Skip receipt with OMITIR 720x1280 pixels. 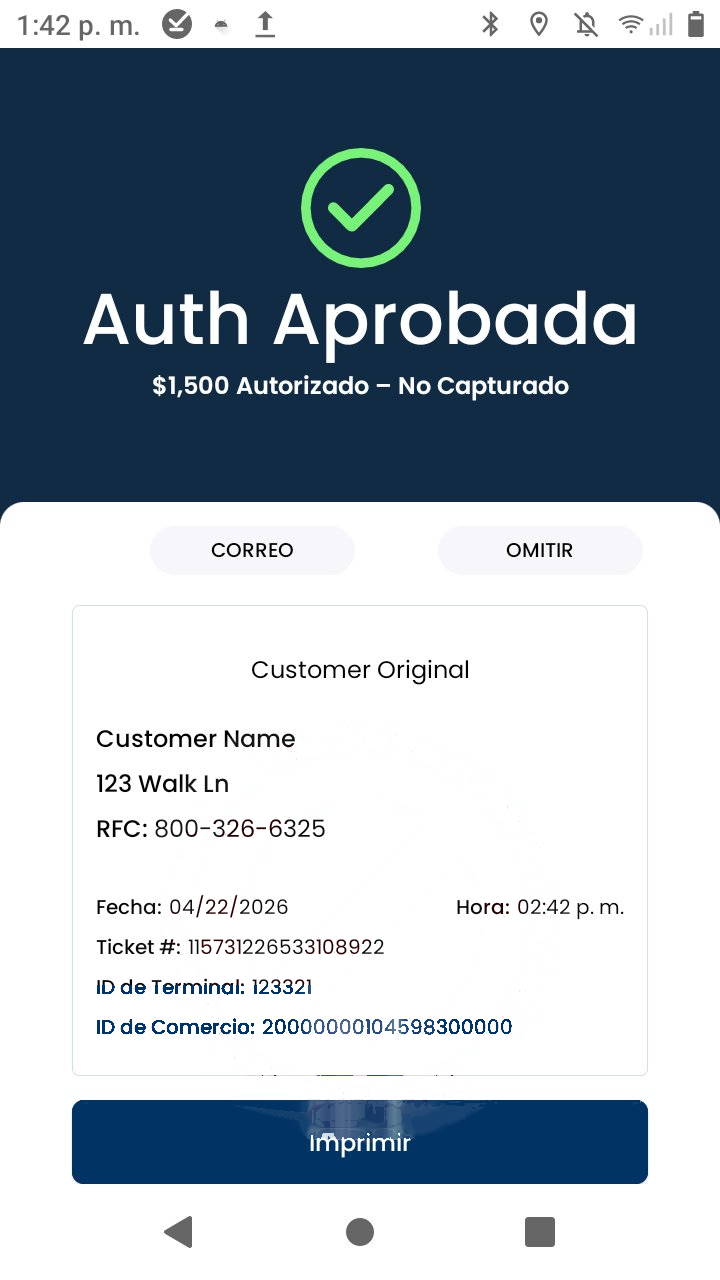[x=540, y=550]
